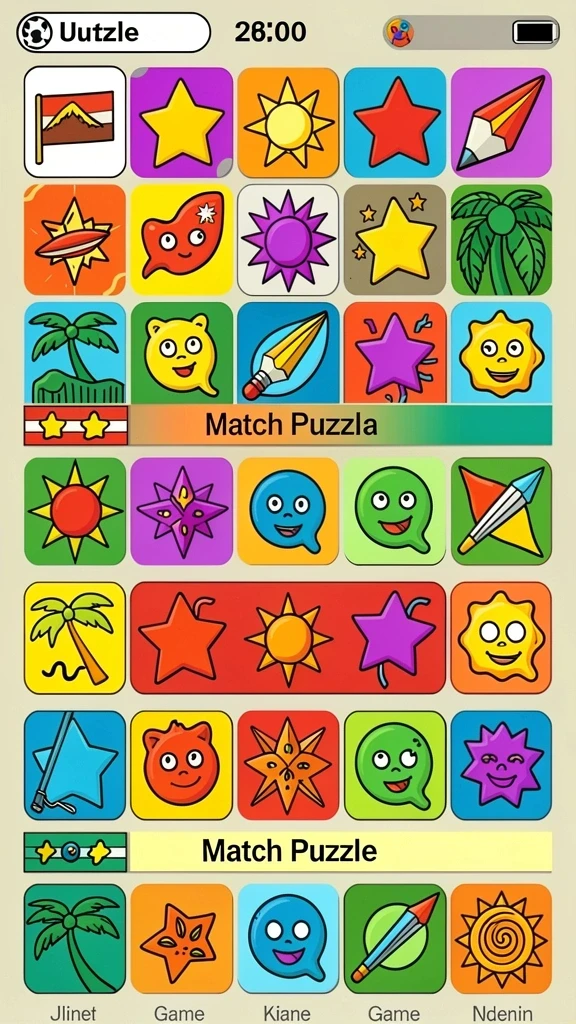The image size is (576, 1024).
Task: Tap the purple sun on the white tile
Action: click(x=288, y=240)
